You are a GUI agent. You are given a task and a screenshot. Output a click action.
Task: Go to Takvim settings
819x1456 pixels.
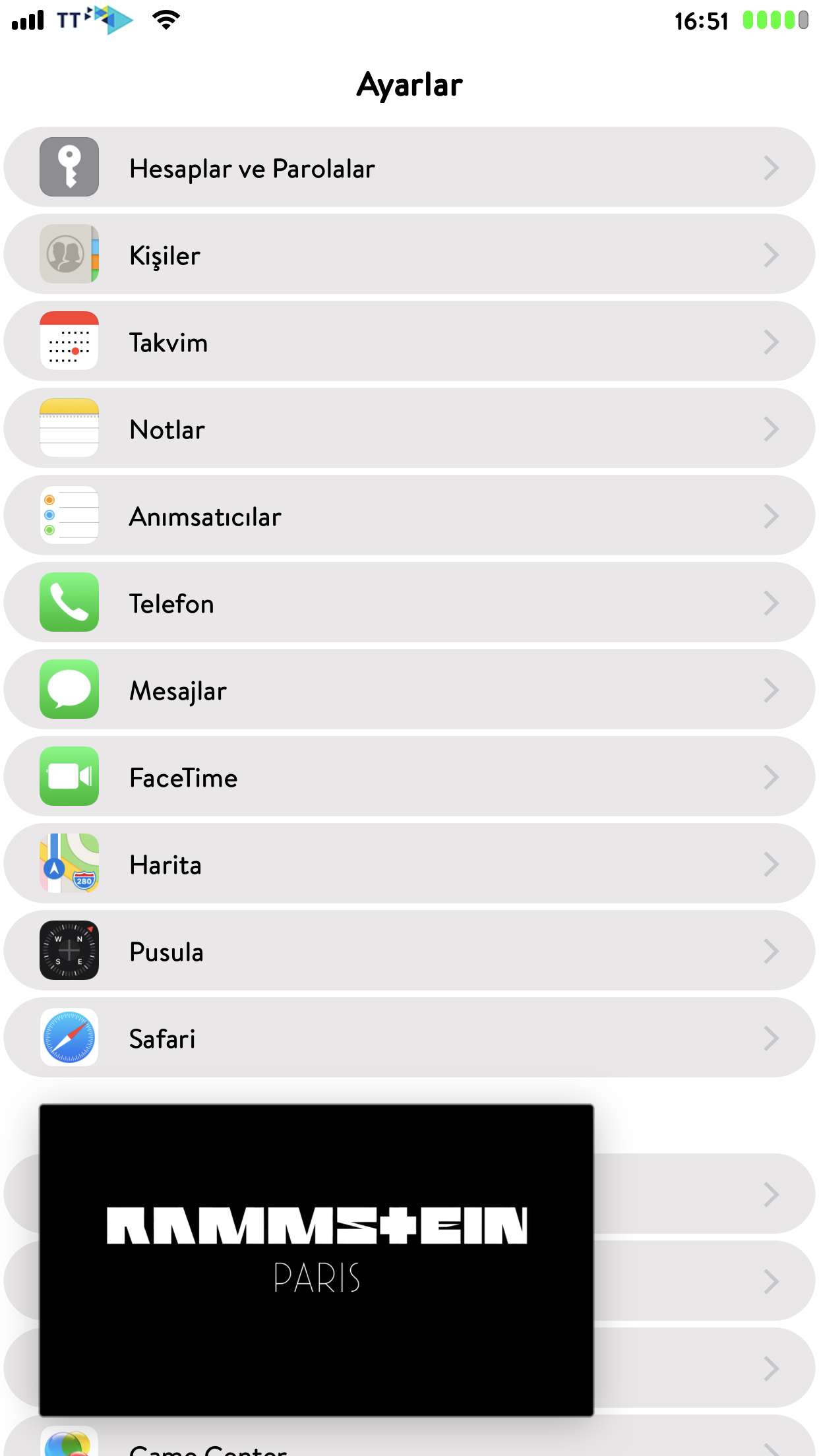tap(409, 342)
